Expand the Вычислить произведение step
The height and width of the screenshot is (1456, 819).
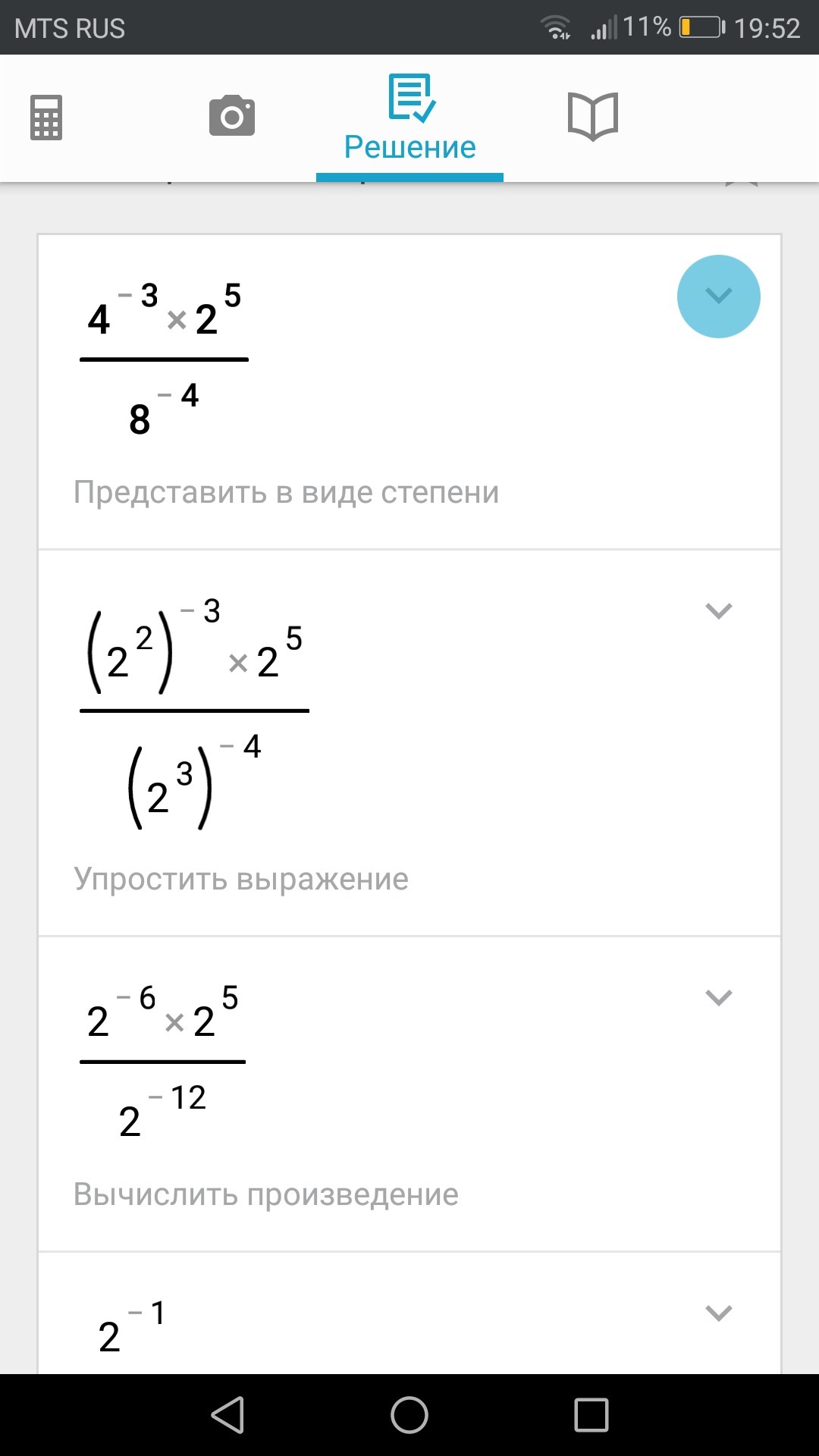point(718,998)
